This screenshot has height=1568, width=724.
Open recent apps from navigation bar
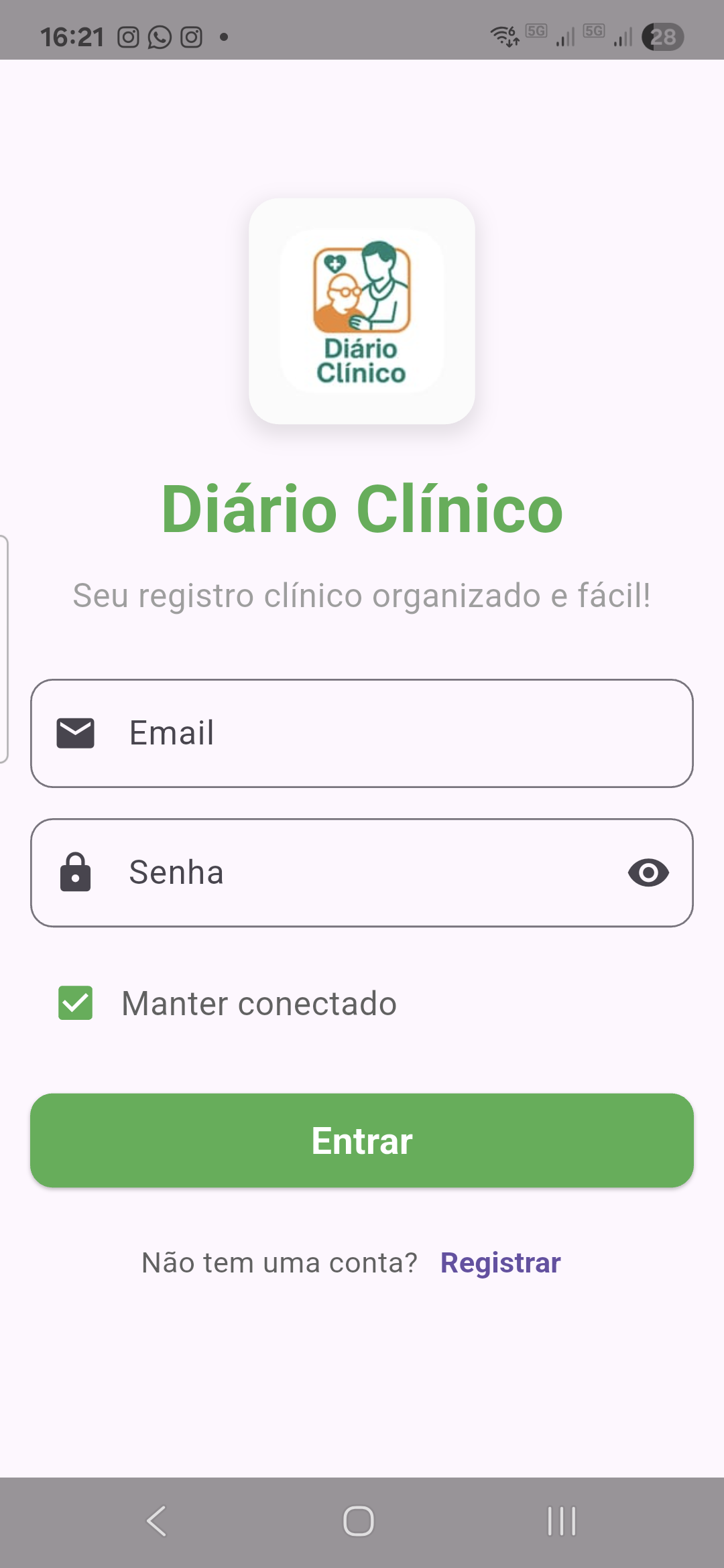561,1520
